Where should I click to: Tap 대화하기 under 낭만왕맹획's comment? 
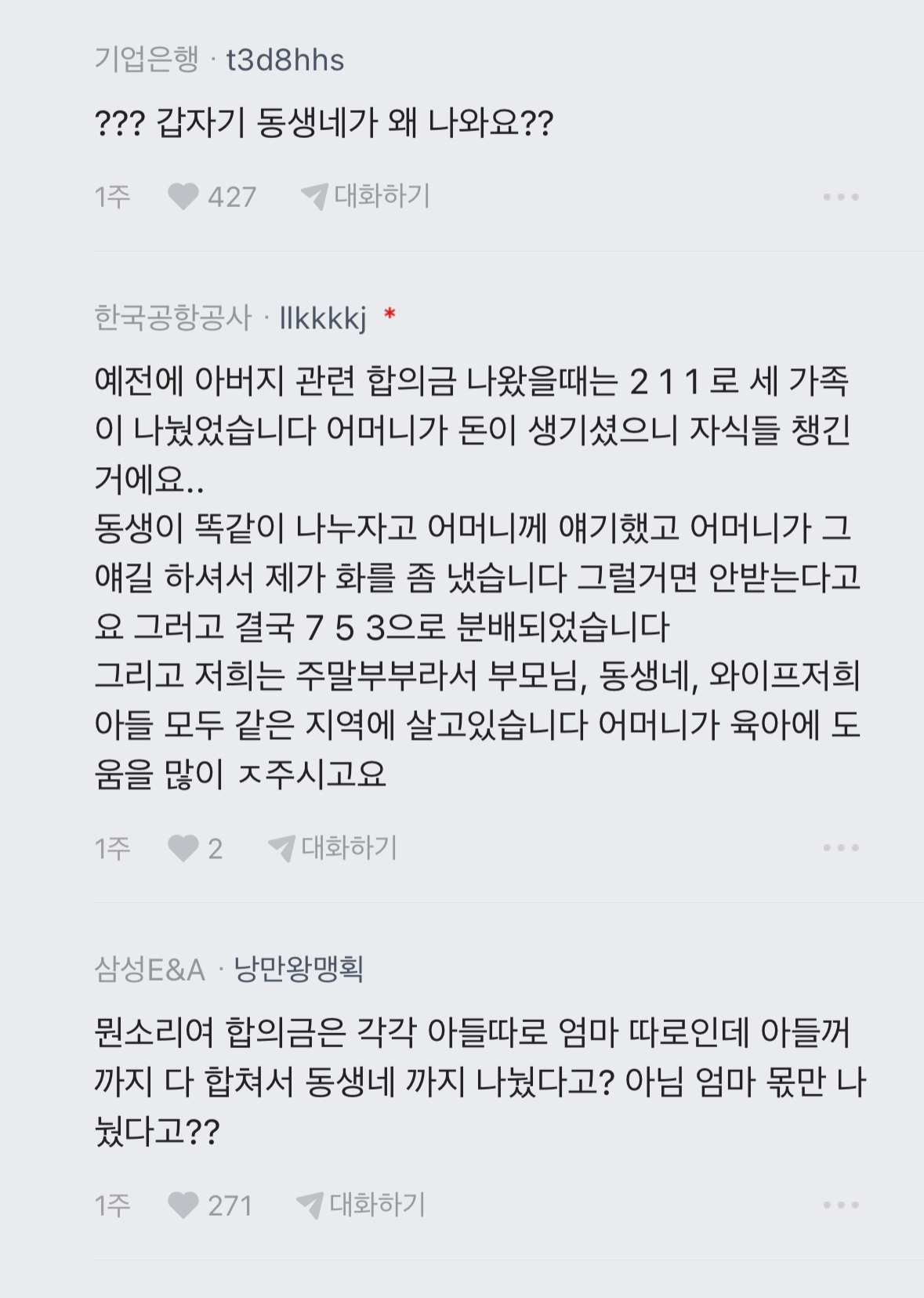[362, 1205]
